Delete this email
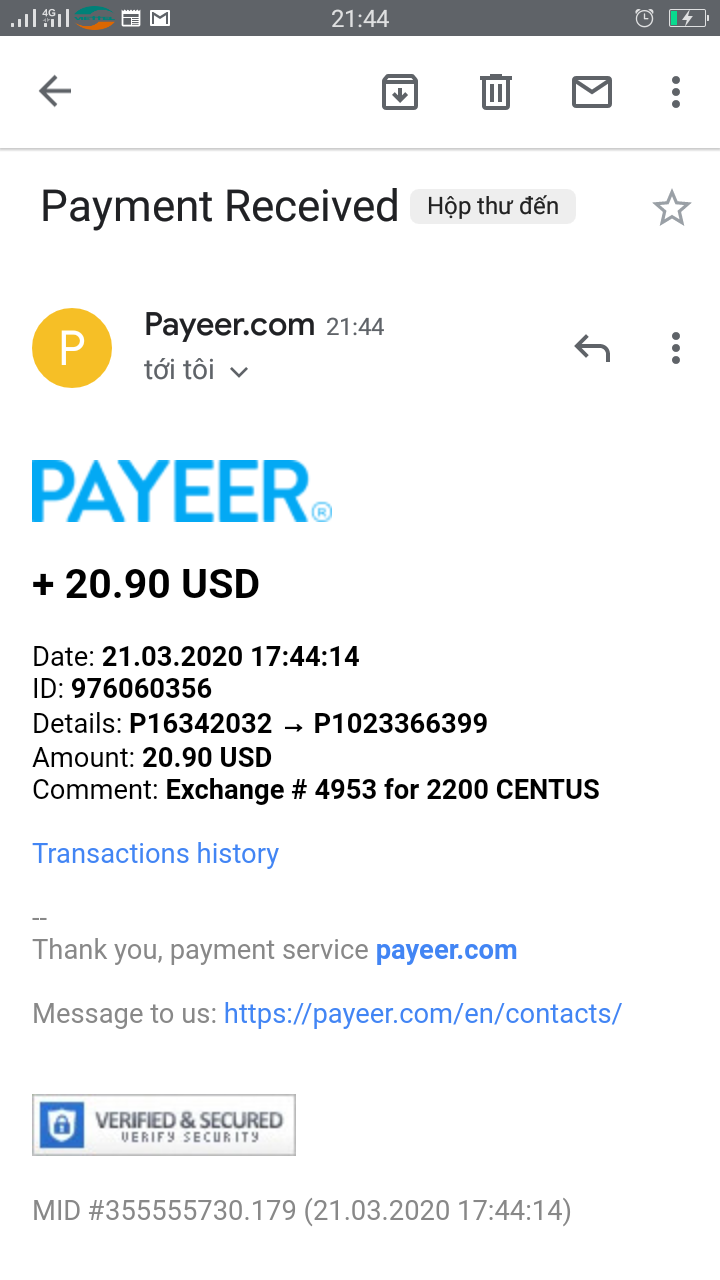720x1280 pixels. point(495,92)
